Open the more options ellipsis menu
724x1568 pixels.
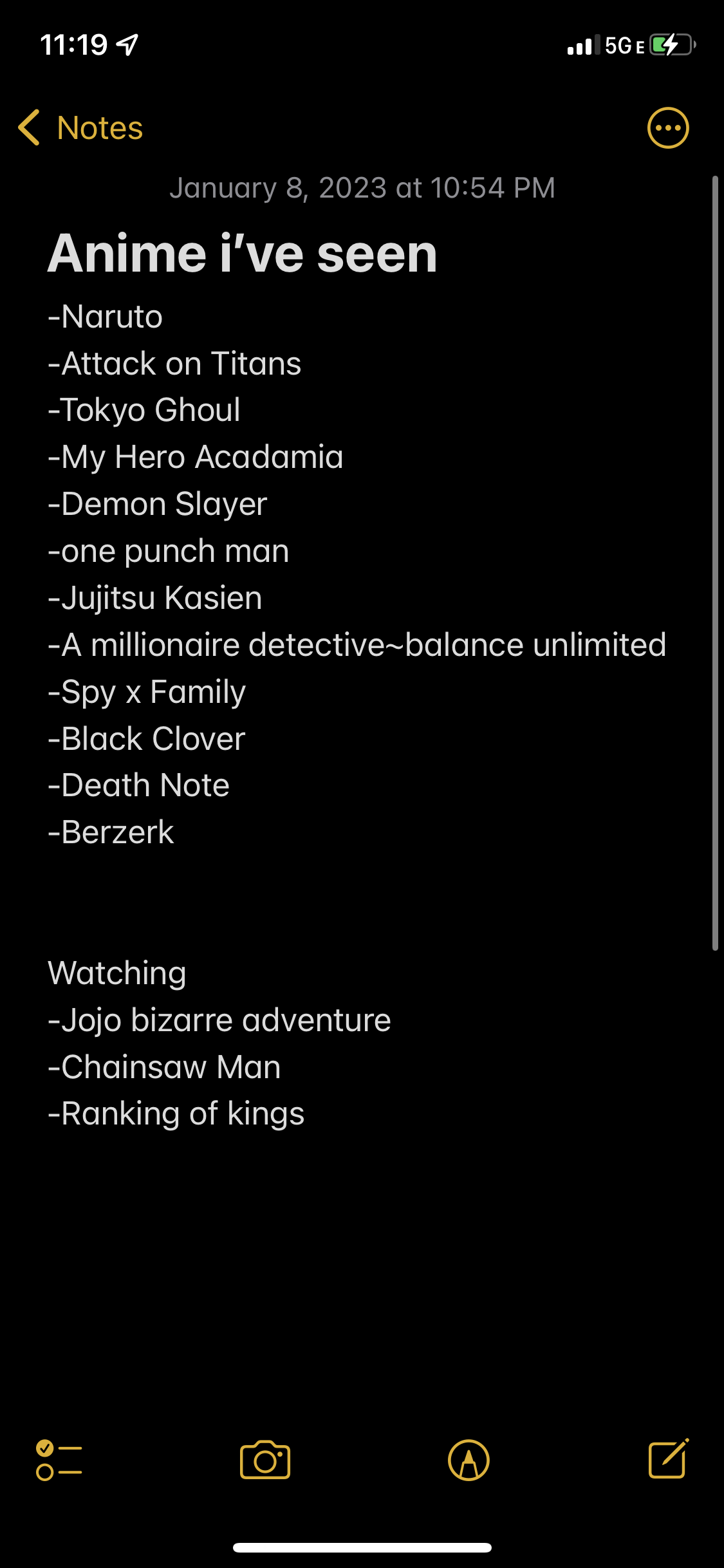[x=667, y=127]
